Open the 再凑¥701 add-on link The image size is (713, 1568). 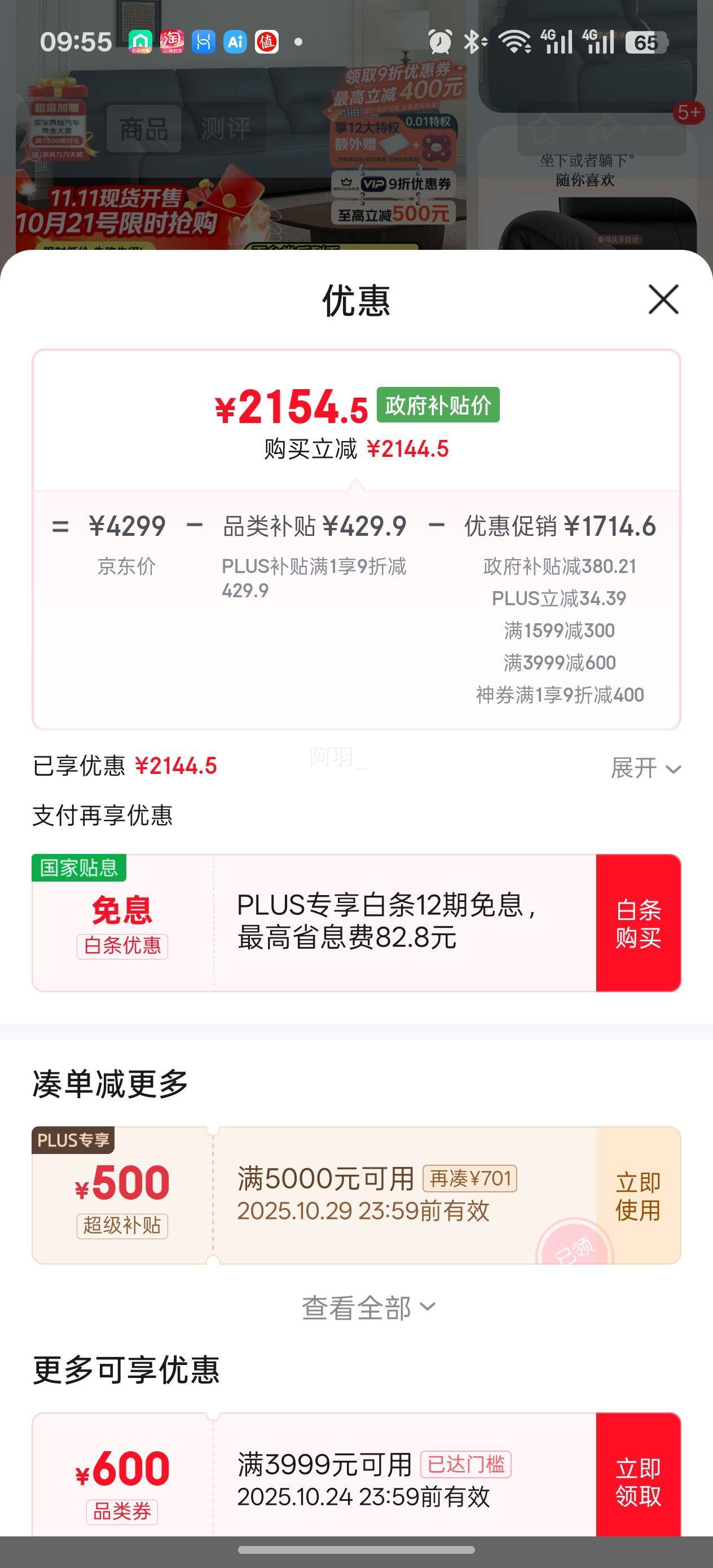(x=470, y=1178)
